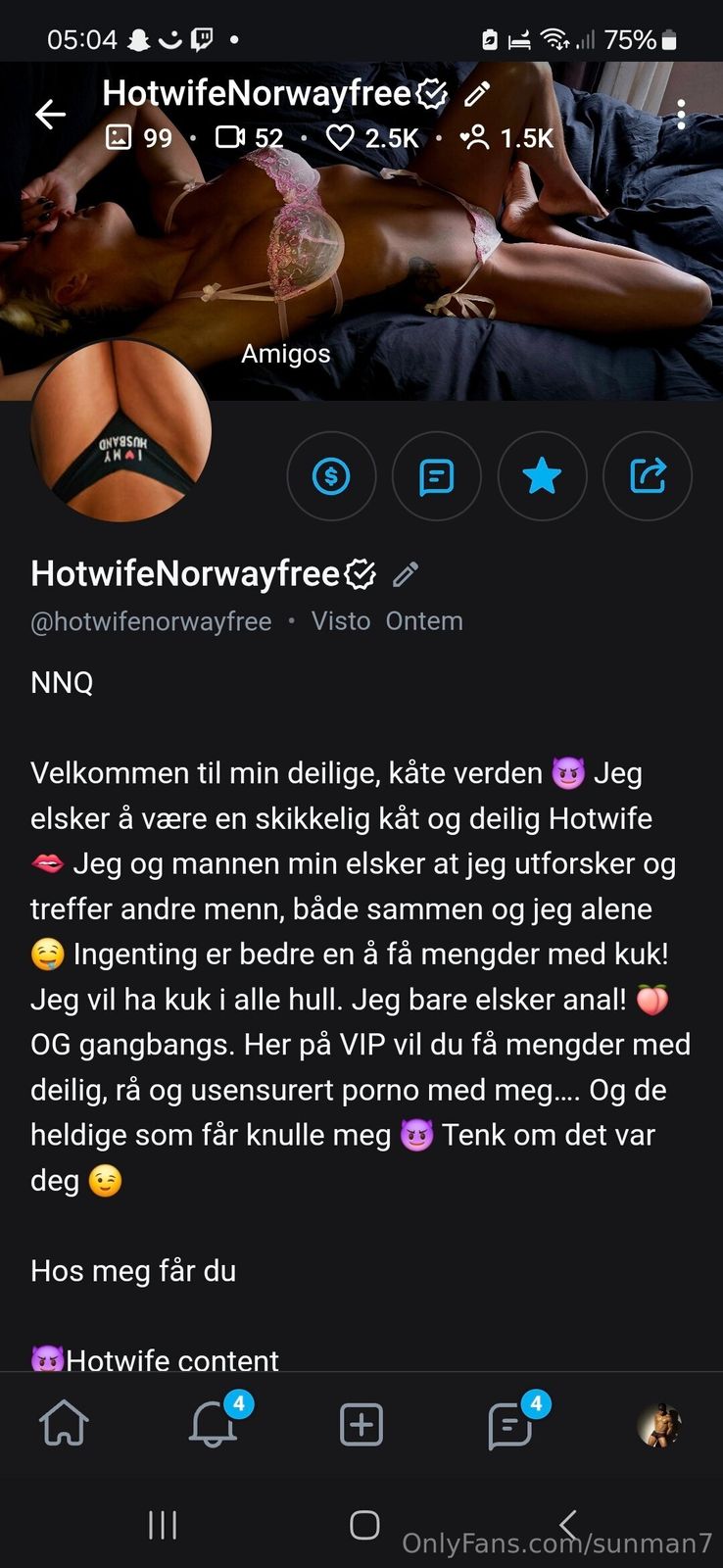
Task: Tap the system home button
Action: [x=364, y=1524]
